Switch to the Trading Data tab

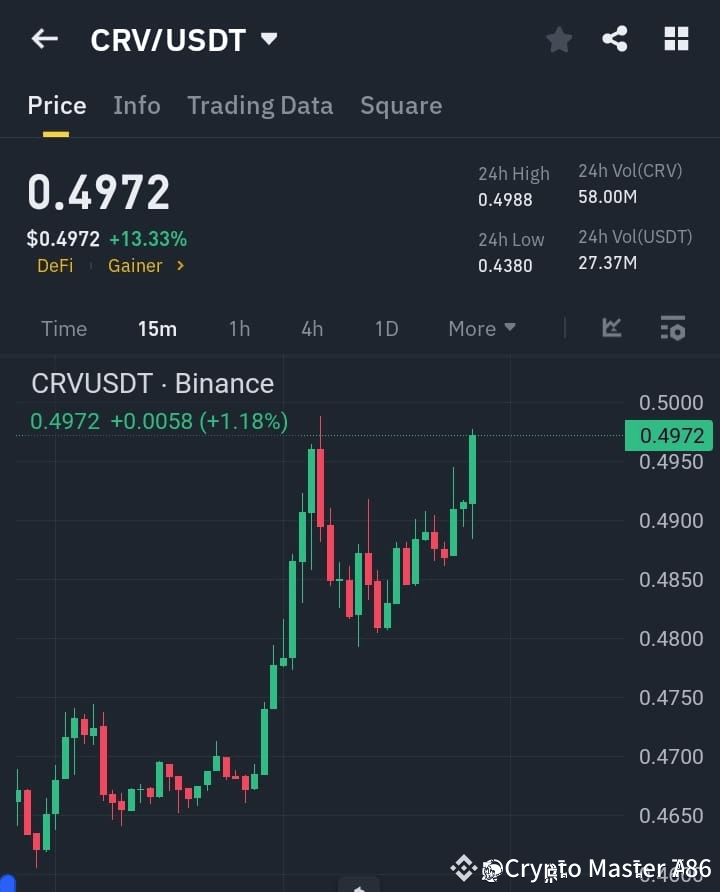(260, 105)
